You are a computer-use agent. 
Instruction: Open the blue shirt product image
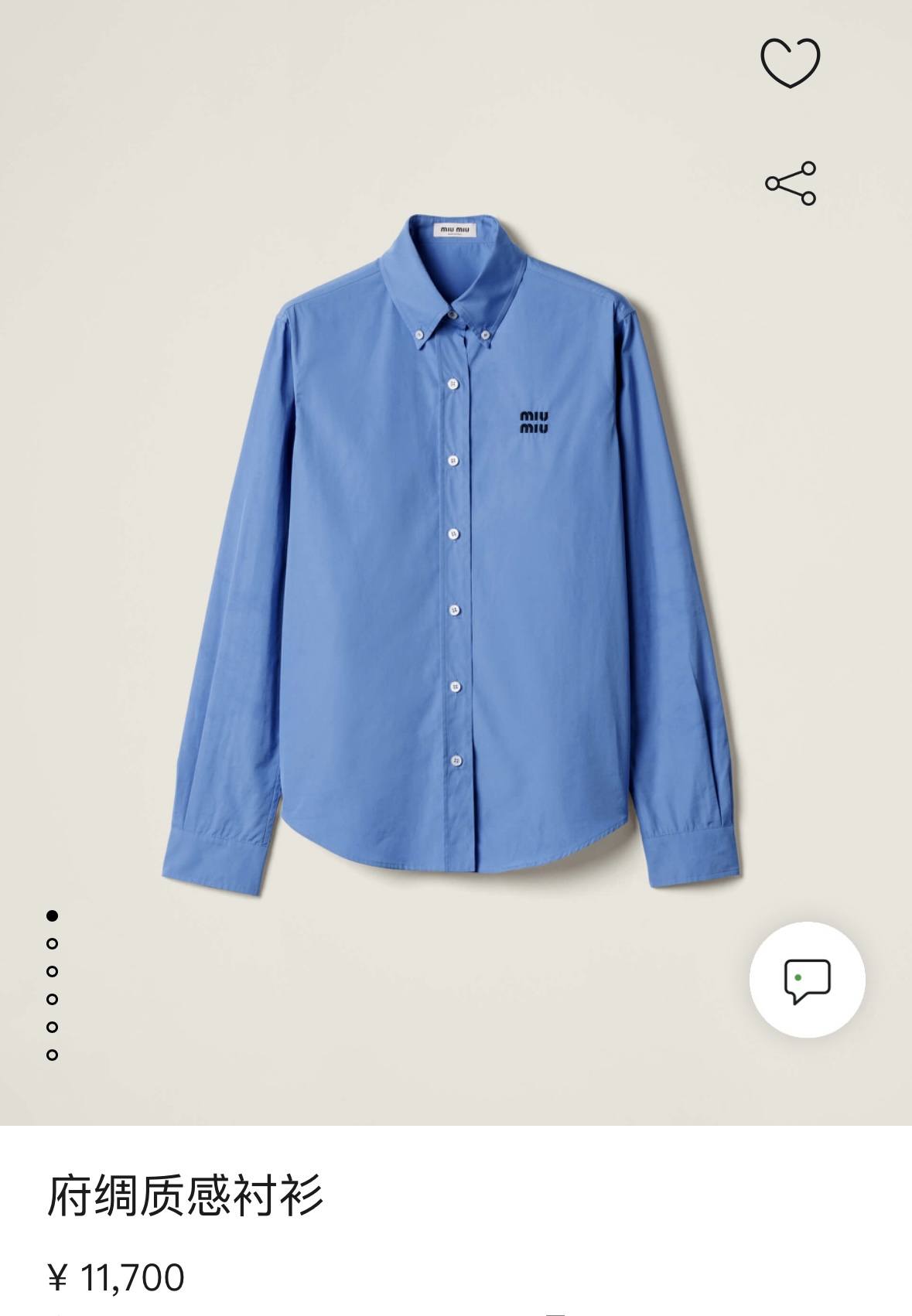click(x=453, y=557)
